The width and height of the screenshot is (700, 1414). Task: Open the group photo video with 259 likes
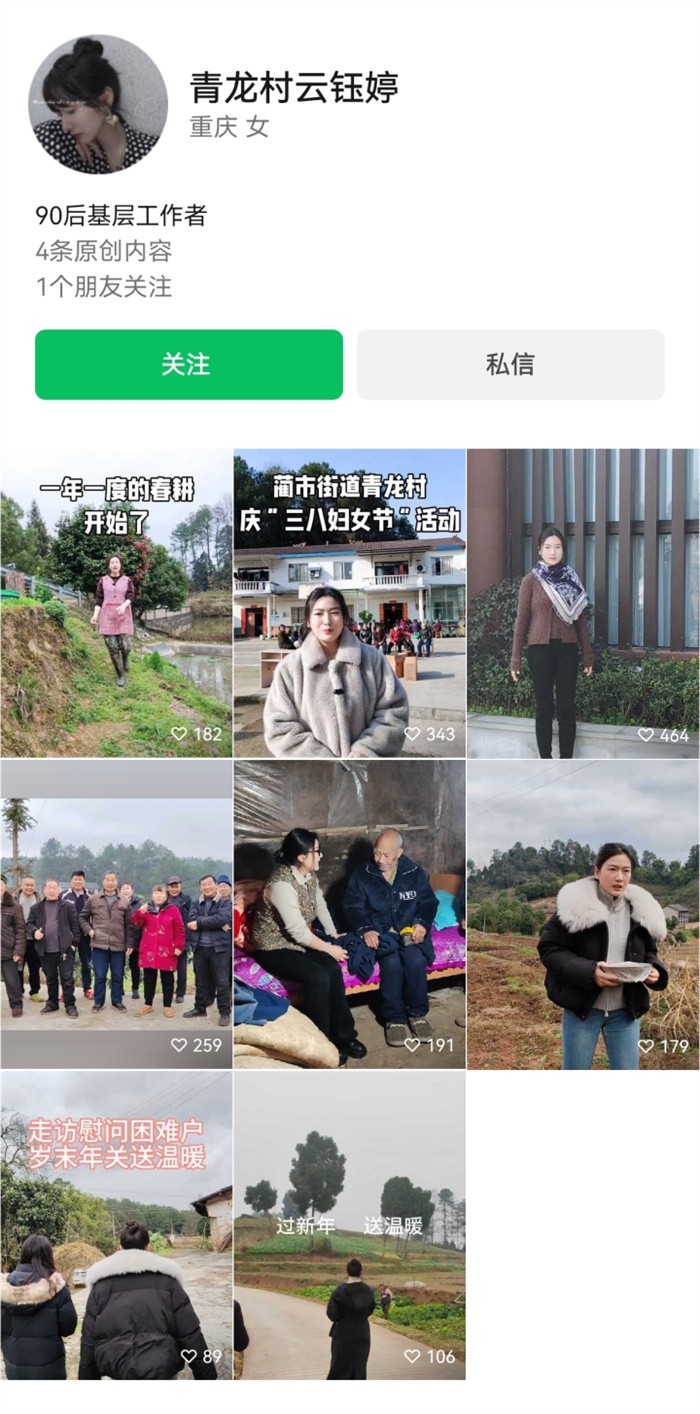[116, 914]
